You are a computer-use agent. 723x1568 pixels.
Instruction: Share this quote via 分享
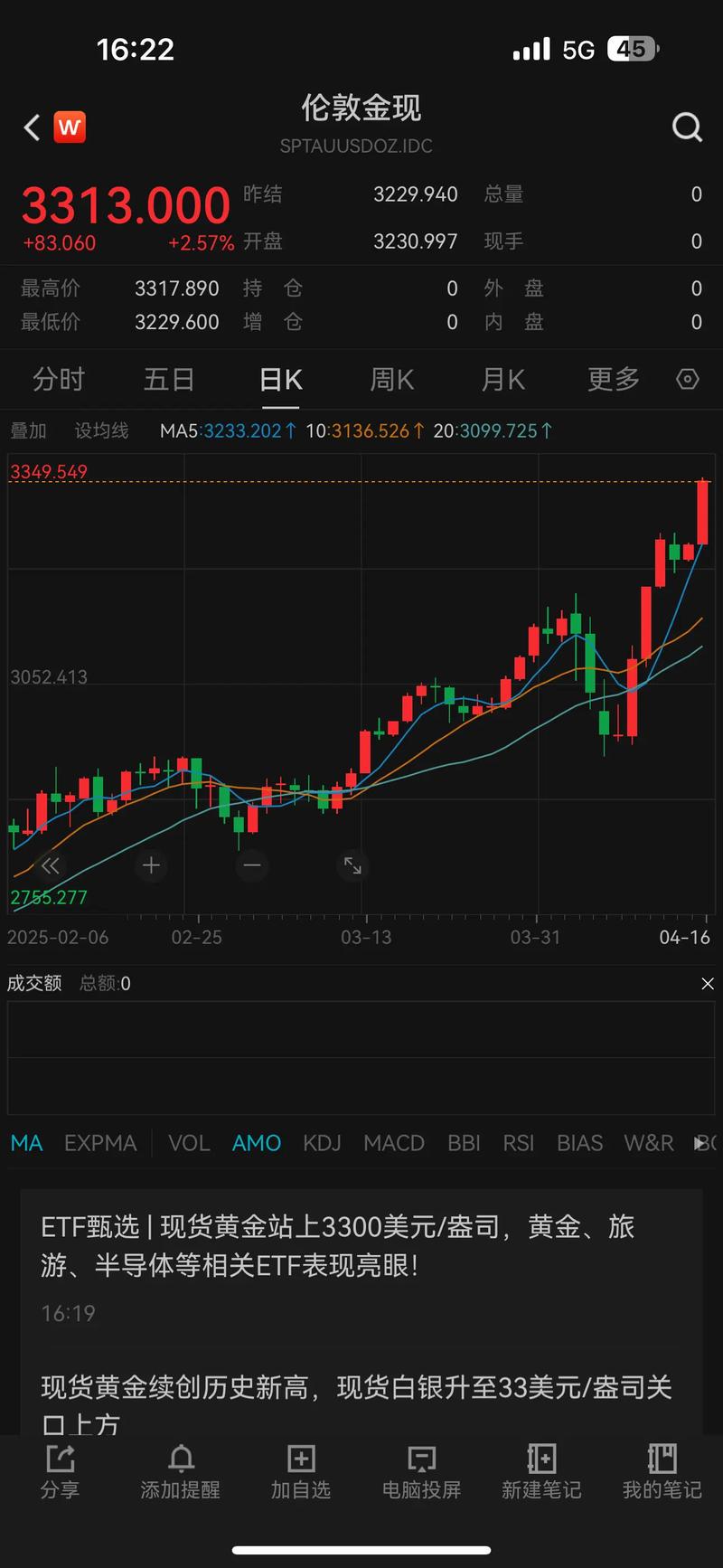tap(60, 1472)
